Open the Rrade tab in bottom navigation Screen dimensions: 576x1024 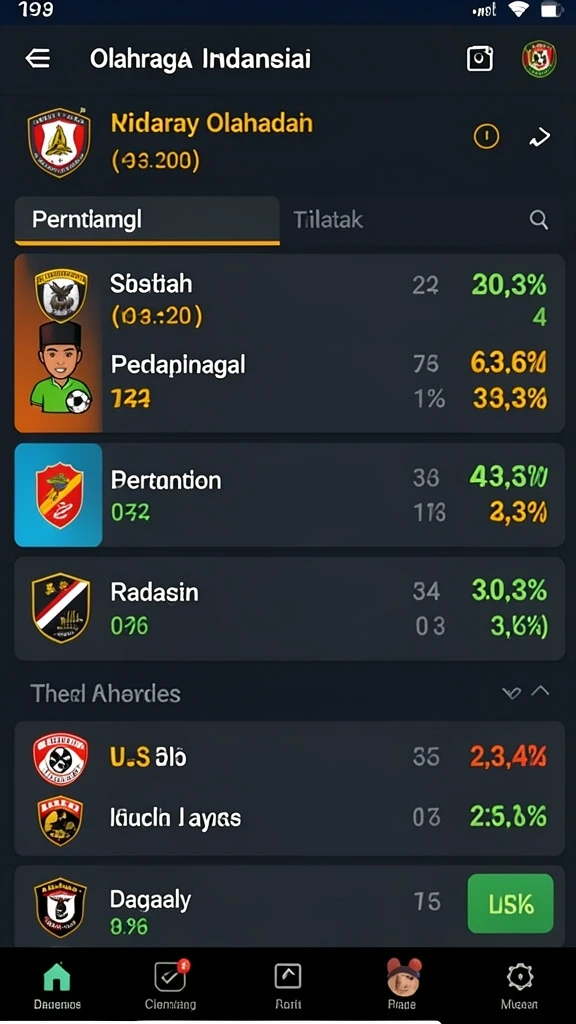tap(402, 986)
